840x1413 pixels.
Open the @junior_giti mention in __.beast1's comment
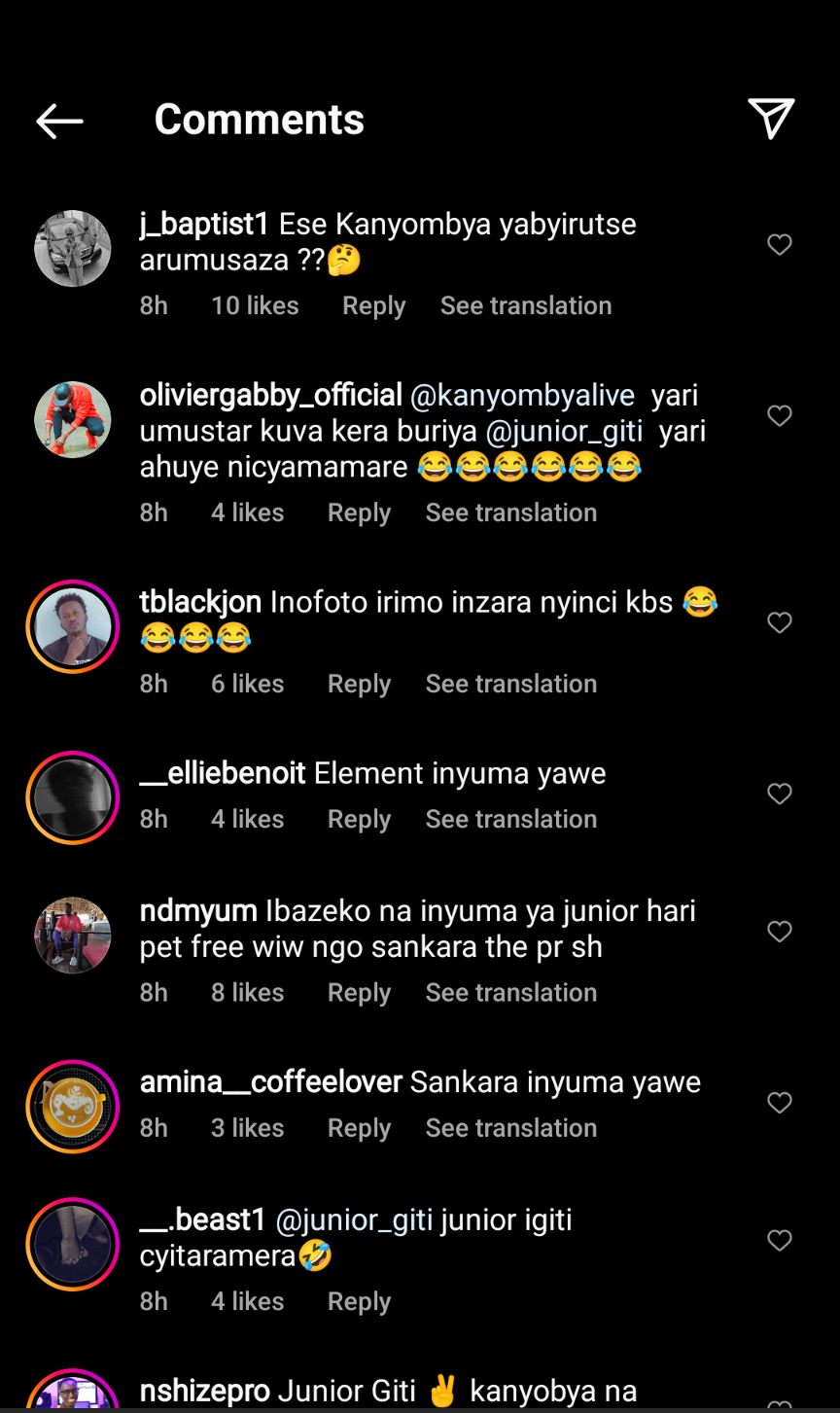(354, 1219)
